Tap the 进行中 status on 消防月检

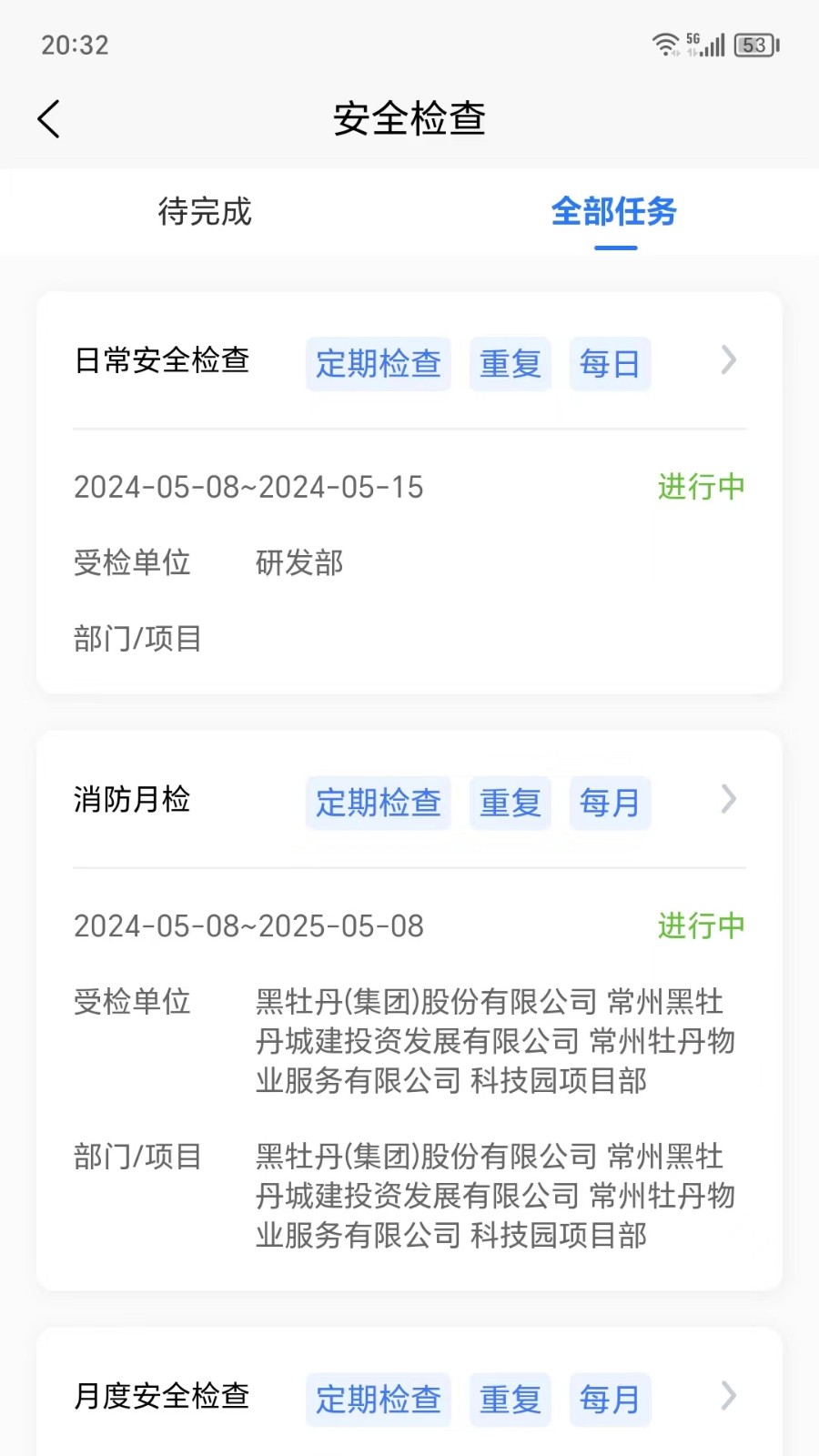pyautogui.click(x=701, y=926)
